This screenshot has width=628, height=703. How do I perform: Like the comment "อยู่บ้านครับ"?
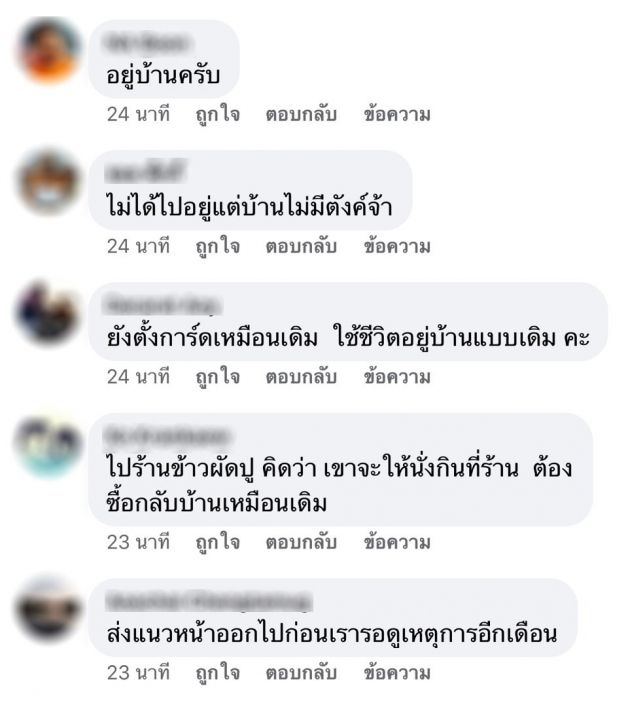(217, 114)
